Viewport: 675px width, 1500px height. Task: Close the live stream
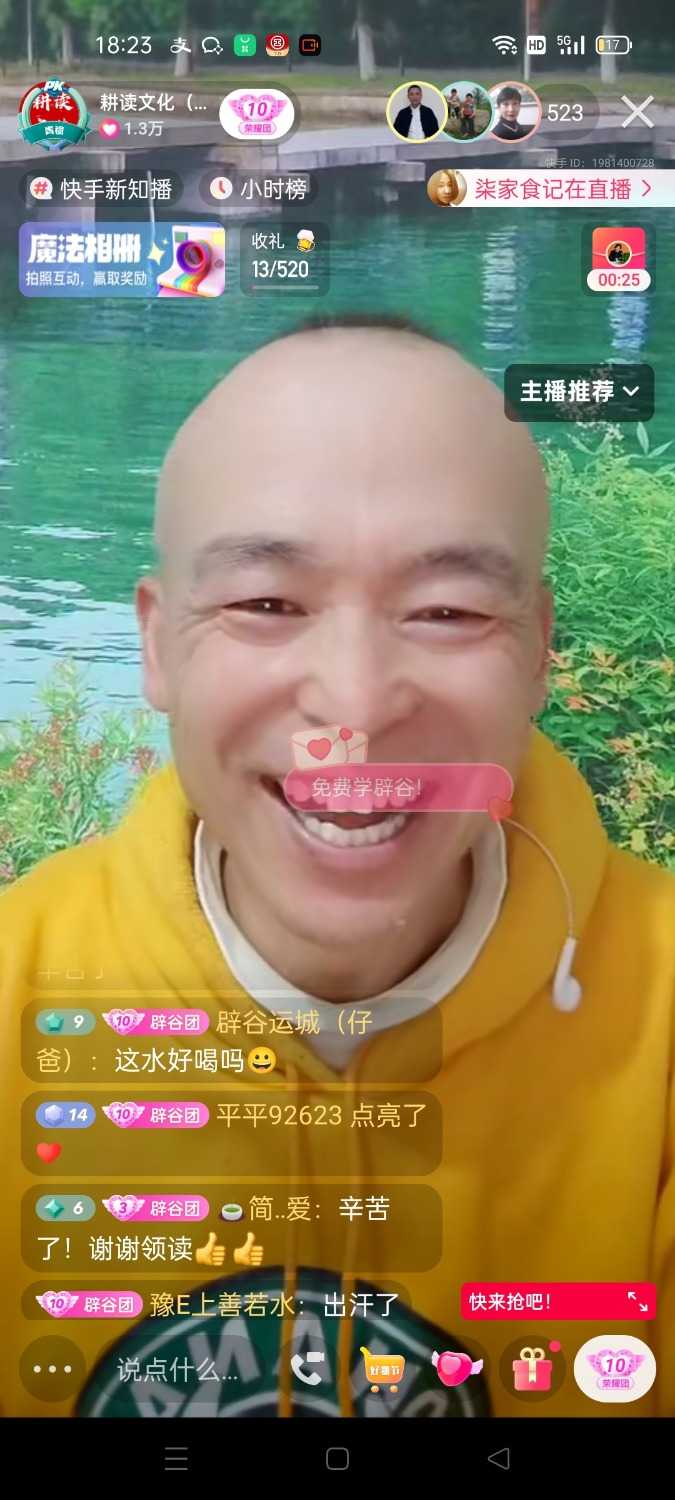tap(637, 112)
